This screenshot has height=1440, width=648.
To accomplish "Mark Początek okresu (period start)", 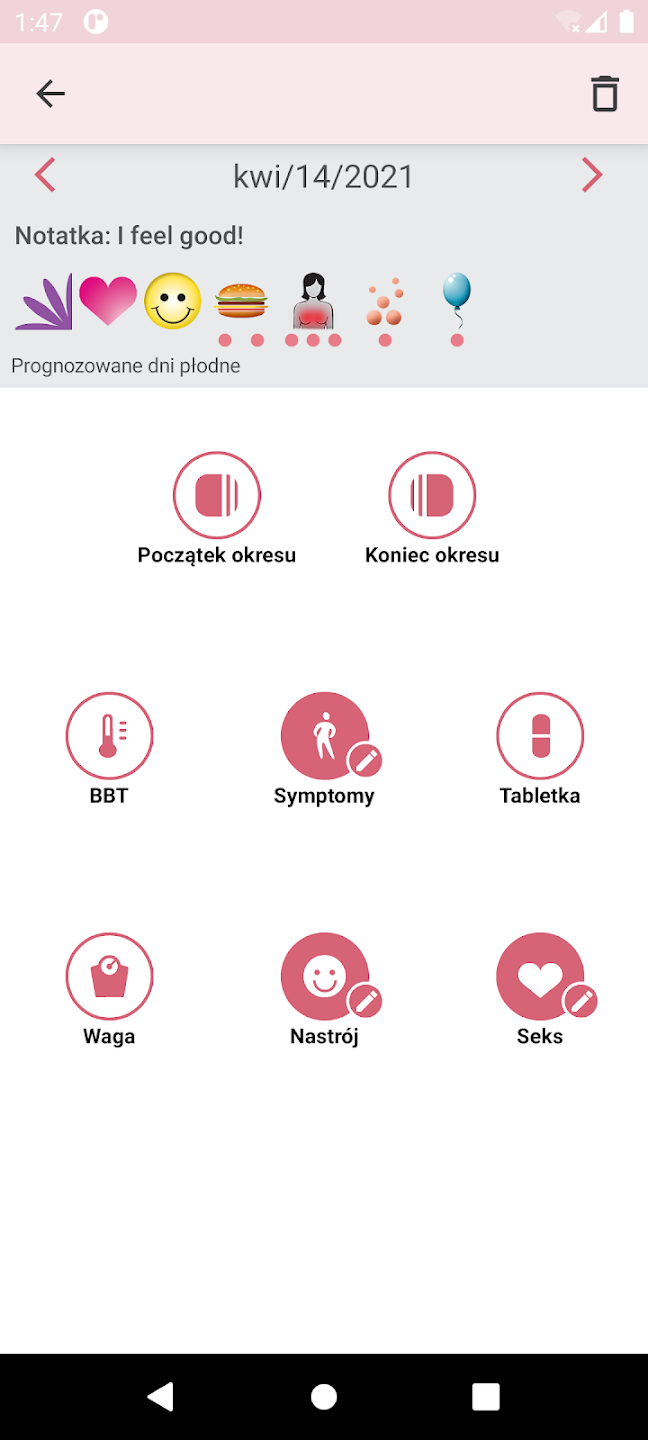I will pos(217,496).
